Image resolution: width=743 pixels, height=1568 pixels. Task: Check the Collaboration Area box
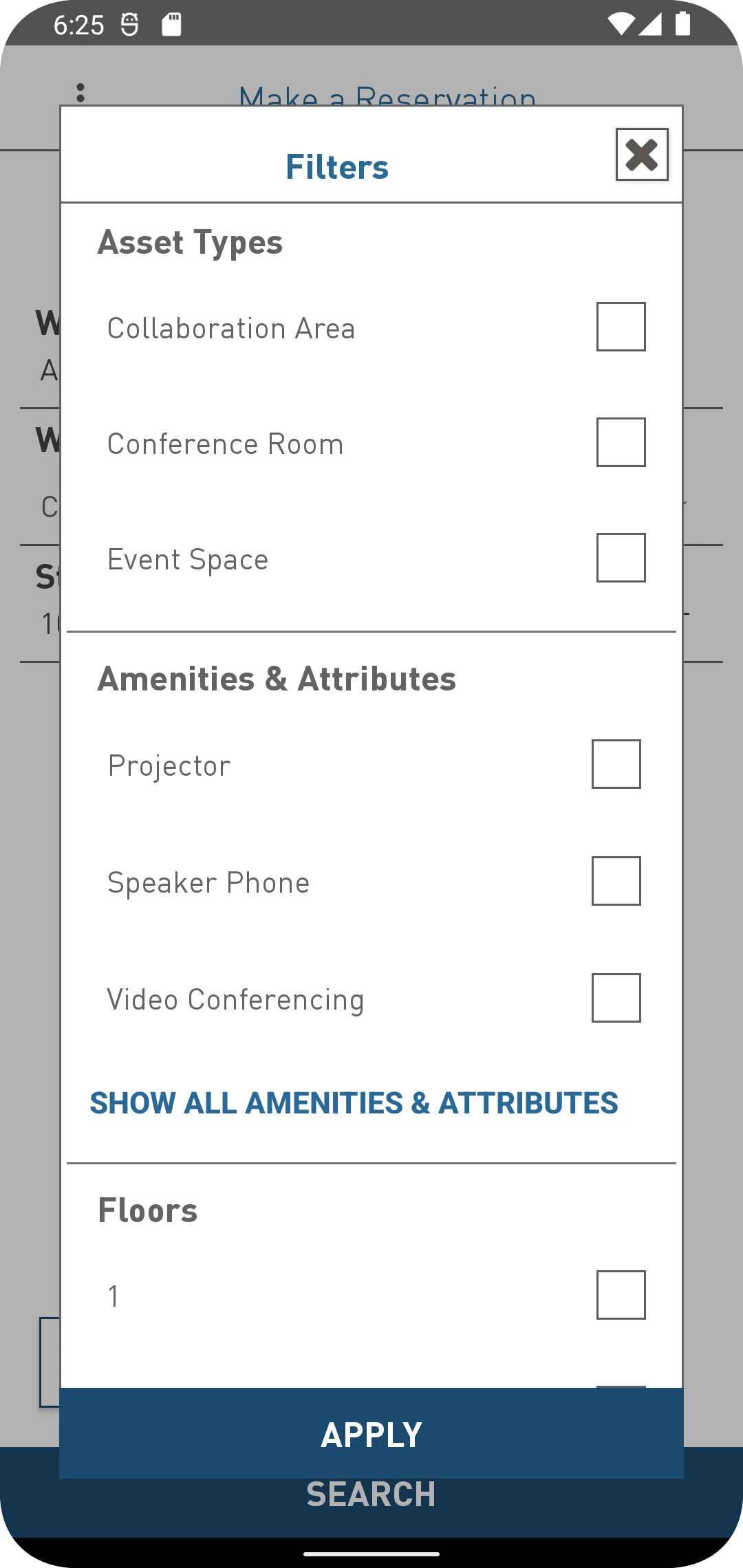click(x=621, y=327)
